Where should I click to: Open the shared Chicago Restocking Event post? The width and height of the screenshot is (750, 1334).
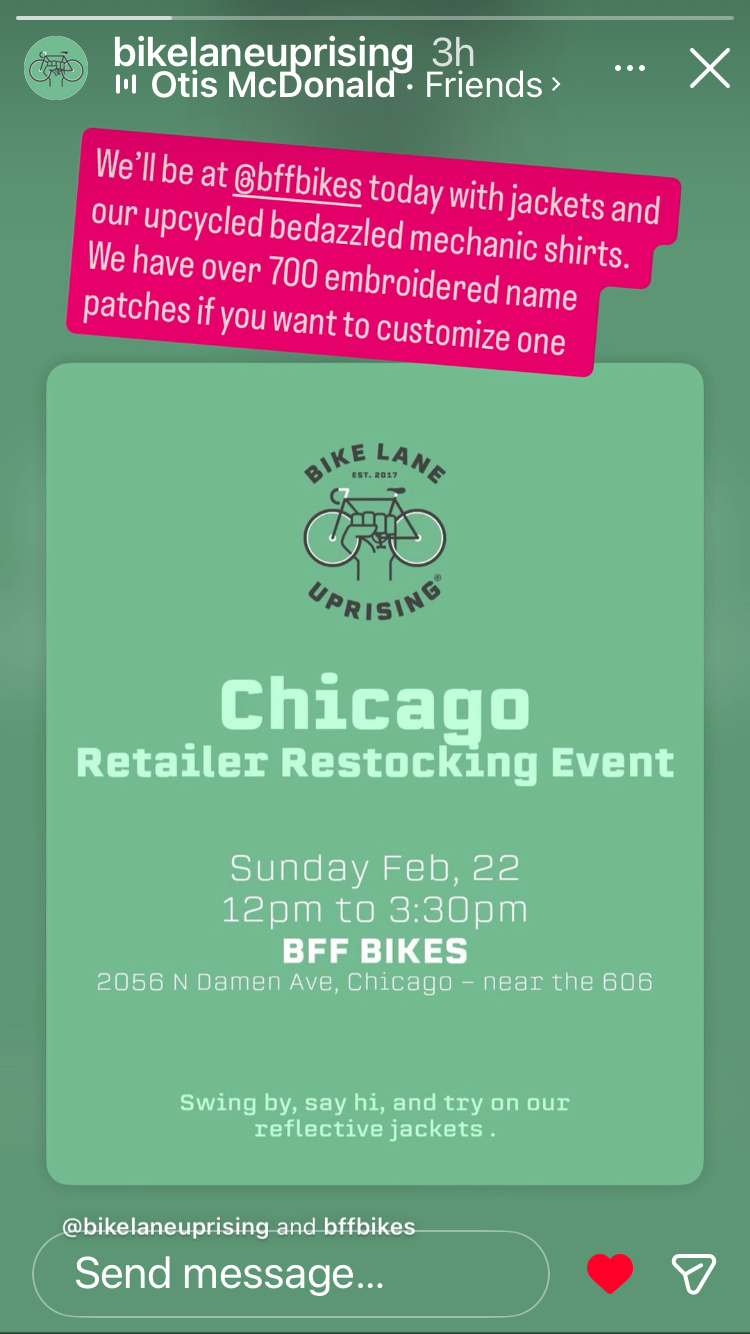coord(375,772)
